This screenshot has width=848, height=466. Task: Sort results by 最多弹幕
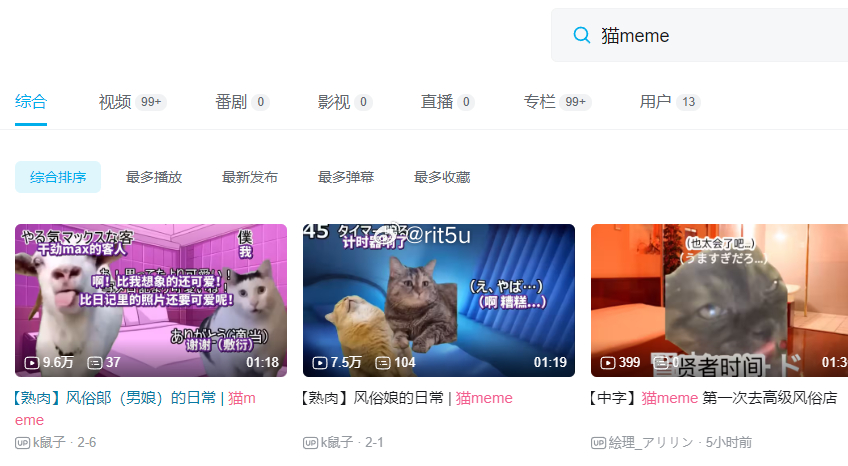pyautogui.click(x=346, y=177)
